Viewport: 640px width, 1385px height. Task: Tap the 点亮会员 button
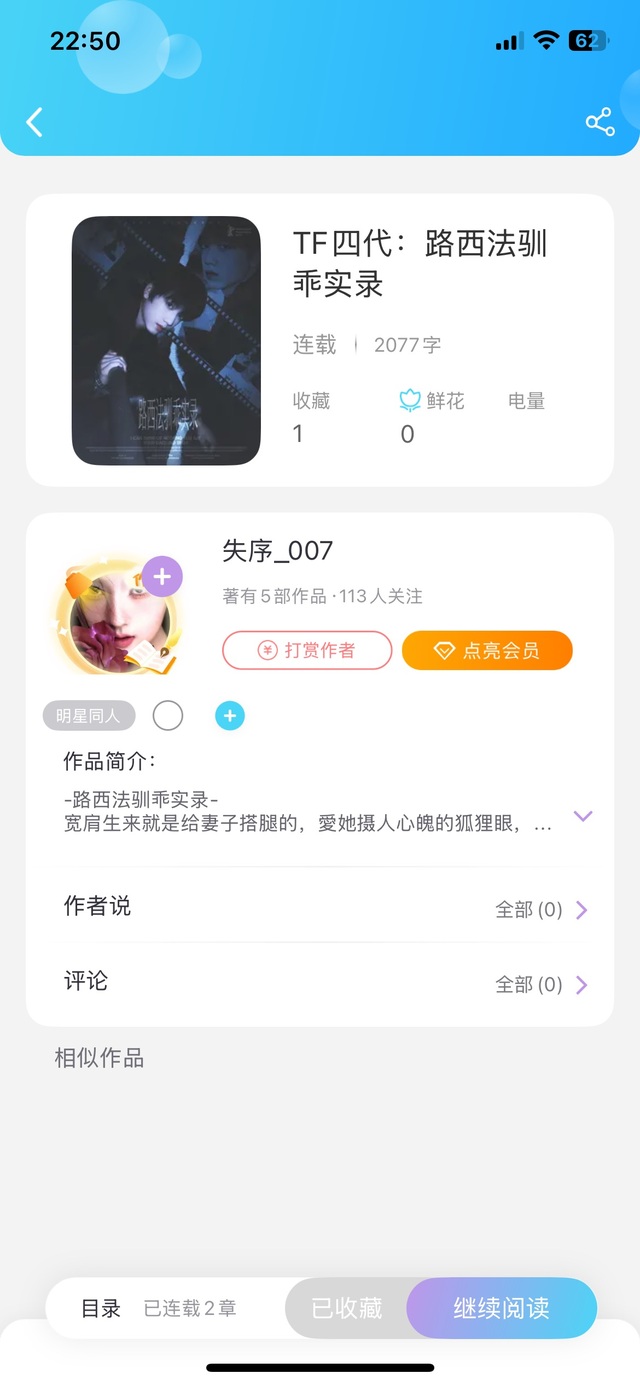[487, 650]
